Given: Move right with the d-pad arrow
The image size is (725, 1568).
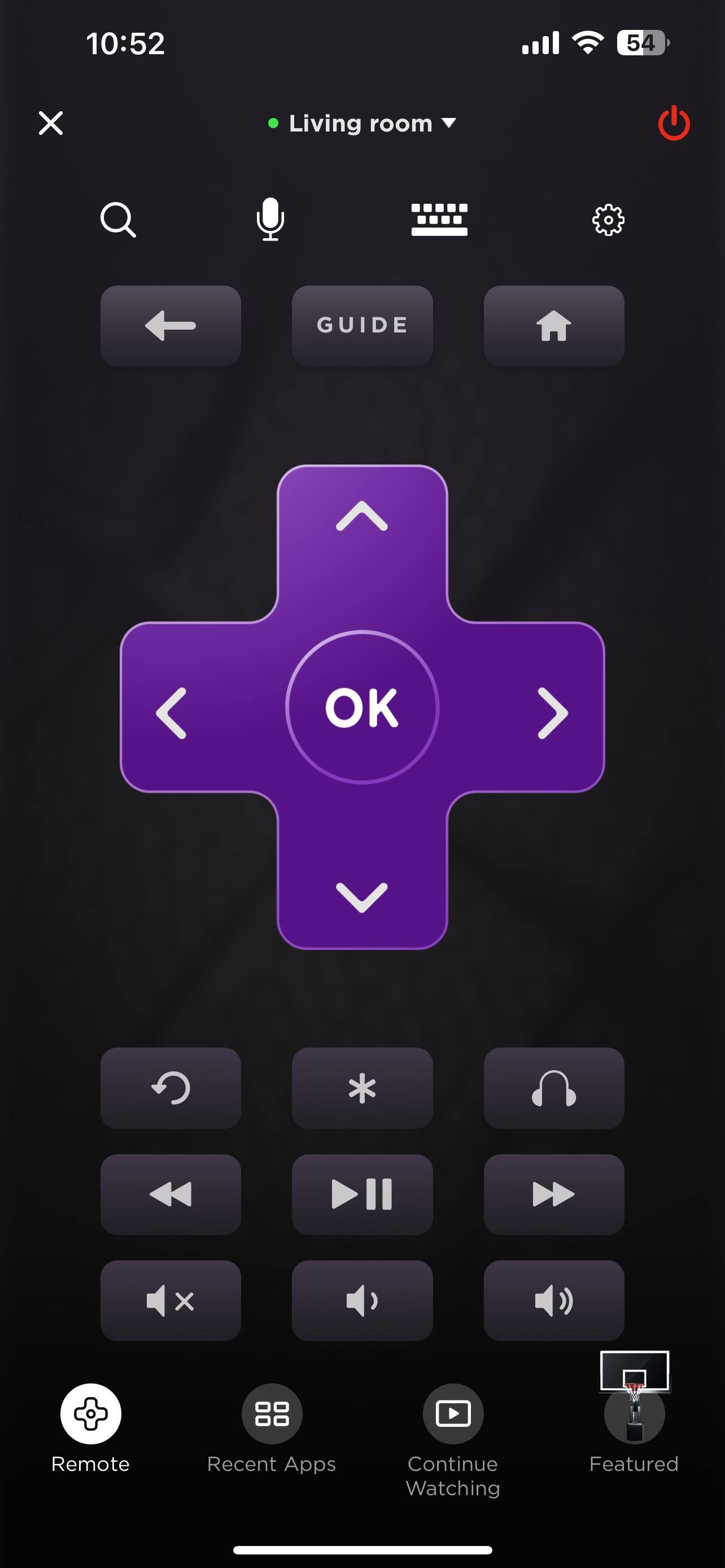Looking at the screenshot, I should [x=552, y=713].
